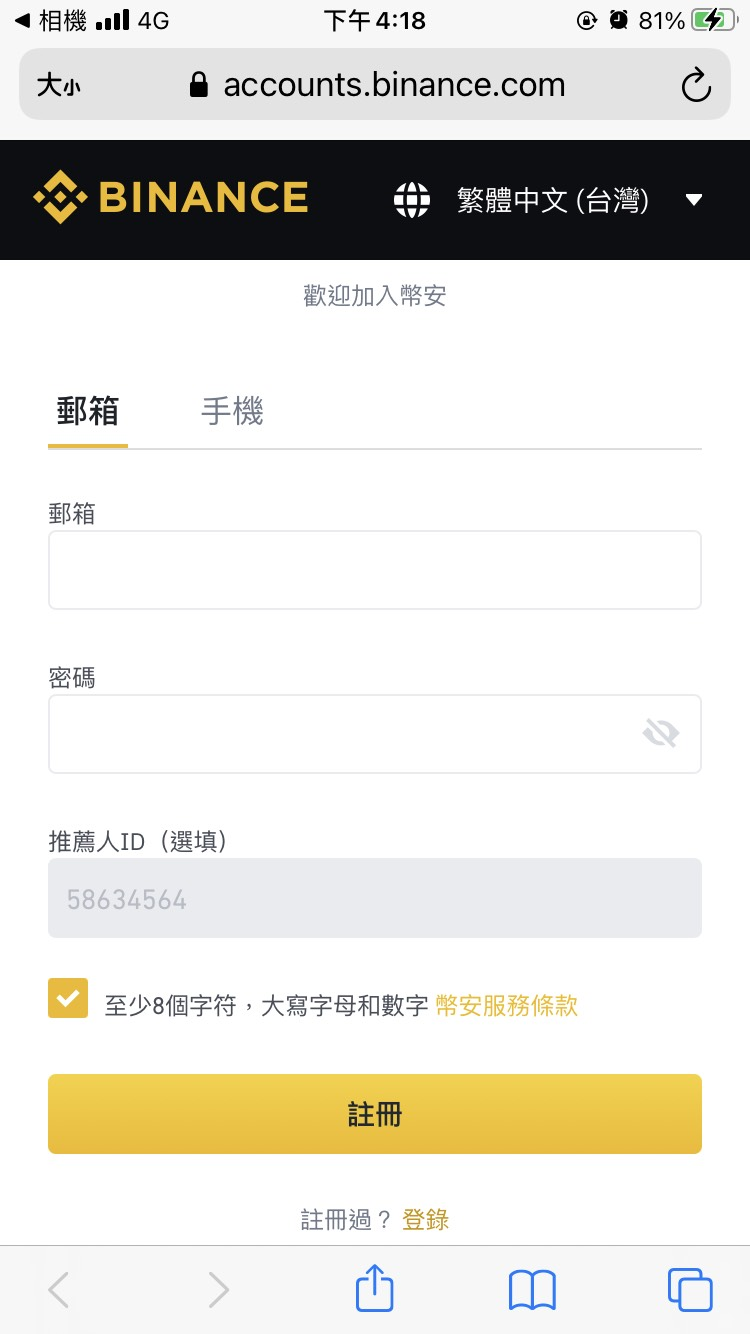This screenshot has height=1334, width=750.
Task: Open the Safari share sheet
Action: click(x=375, y=1288)
